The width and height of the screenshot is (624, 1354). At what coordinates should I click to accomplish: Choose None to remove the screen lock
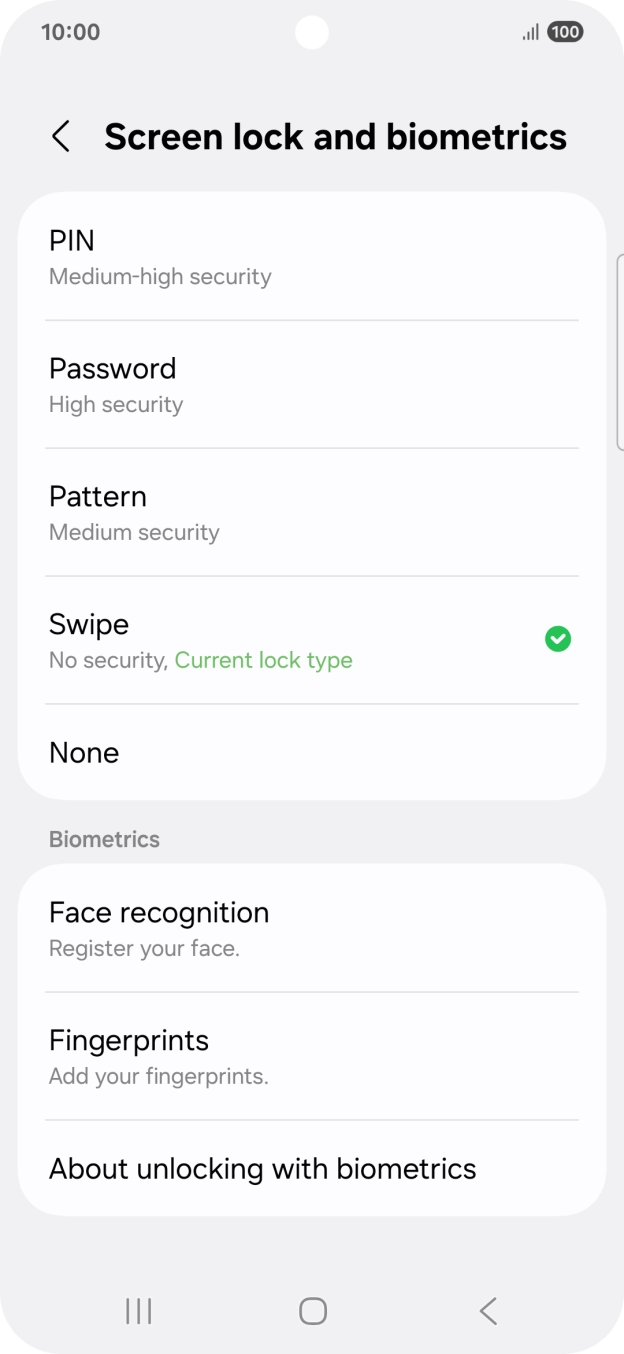click(311, 753)
